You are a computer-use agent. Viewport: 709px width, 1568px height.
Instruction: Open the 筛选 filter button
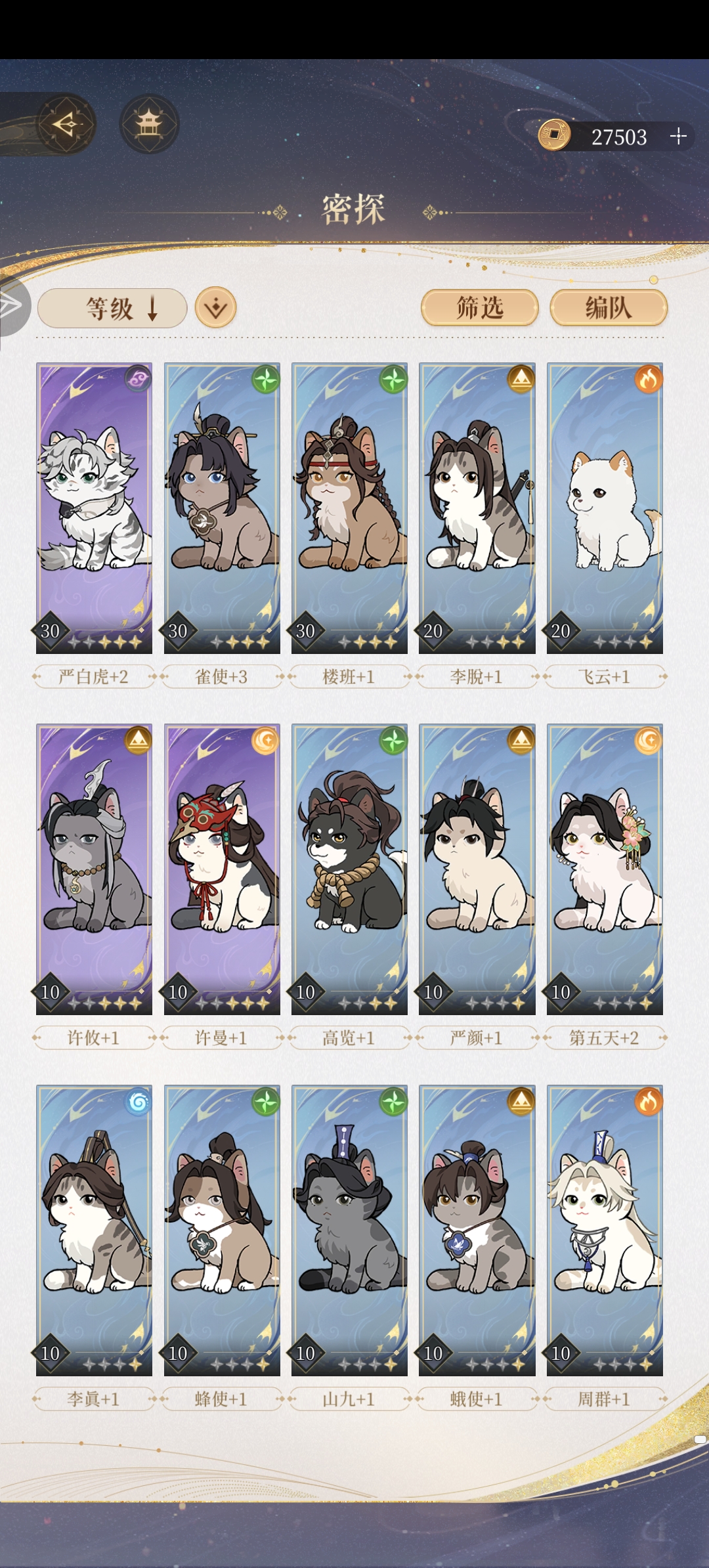point(480,307)
